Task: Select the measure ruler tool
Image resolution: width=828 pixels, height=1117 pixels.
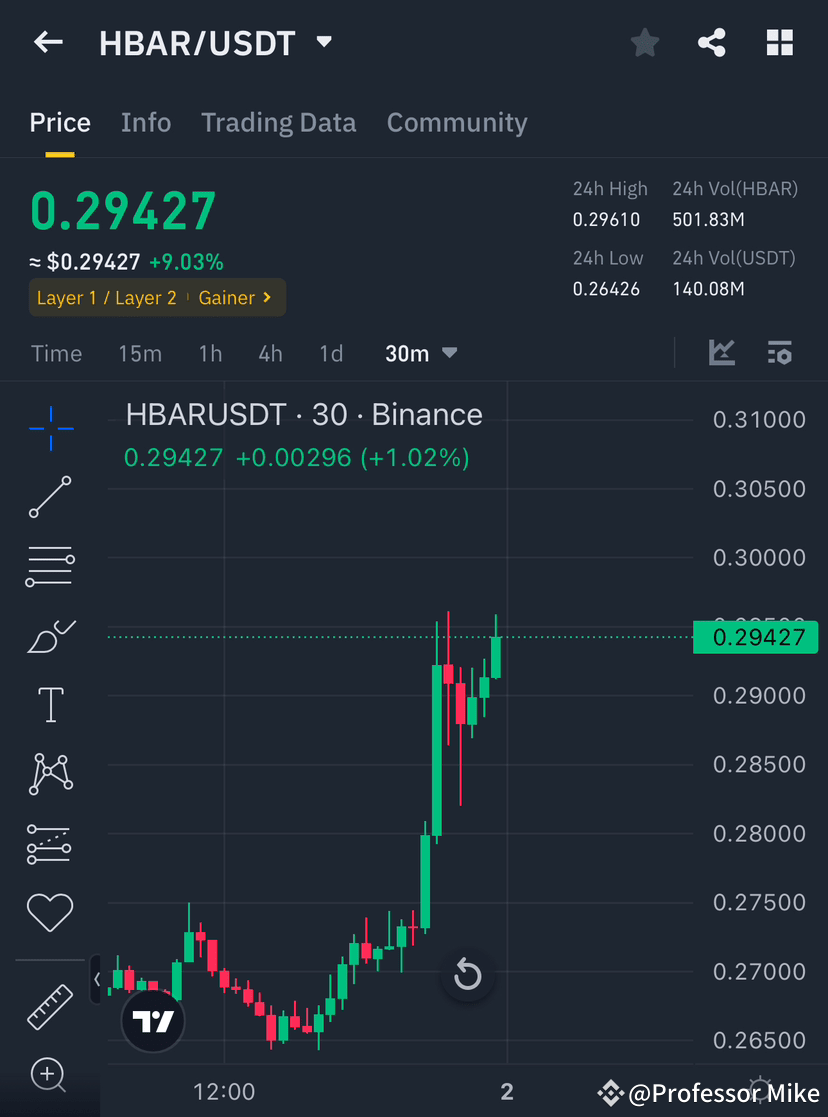Action: (49, 1005)
